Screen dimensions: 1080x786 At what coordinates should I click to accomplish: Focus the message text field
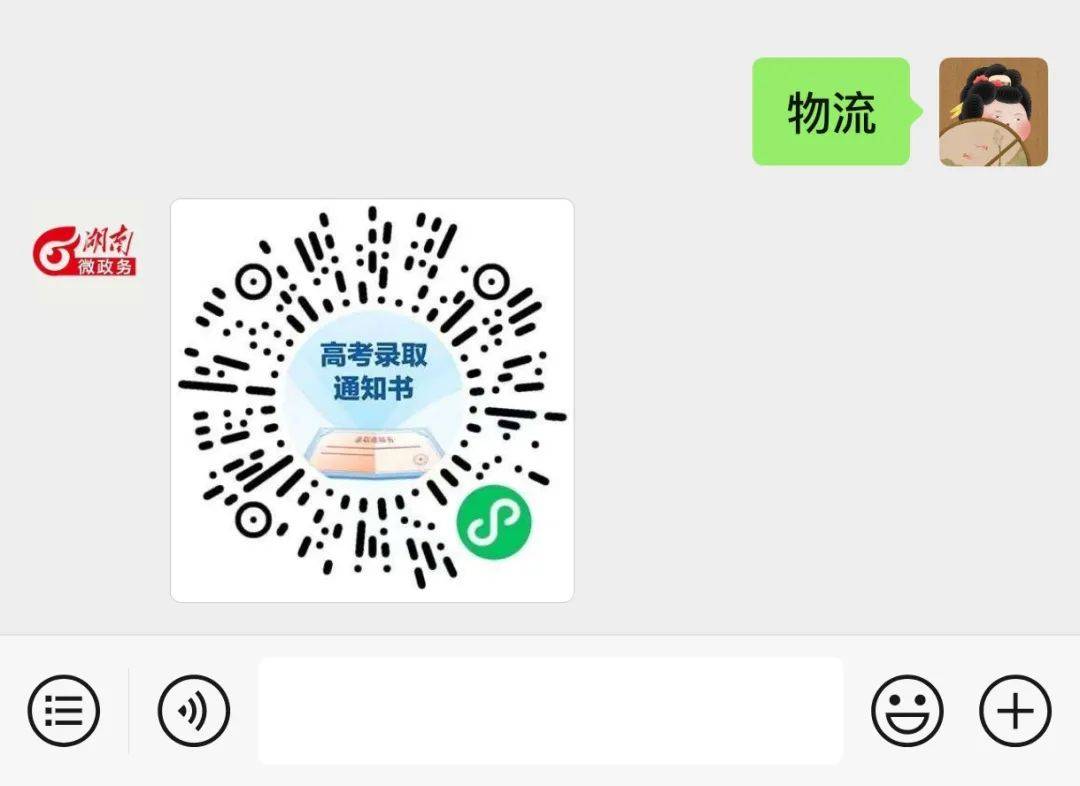[x=550, y=711]
